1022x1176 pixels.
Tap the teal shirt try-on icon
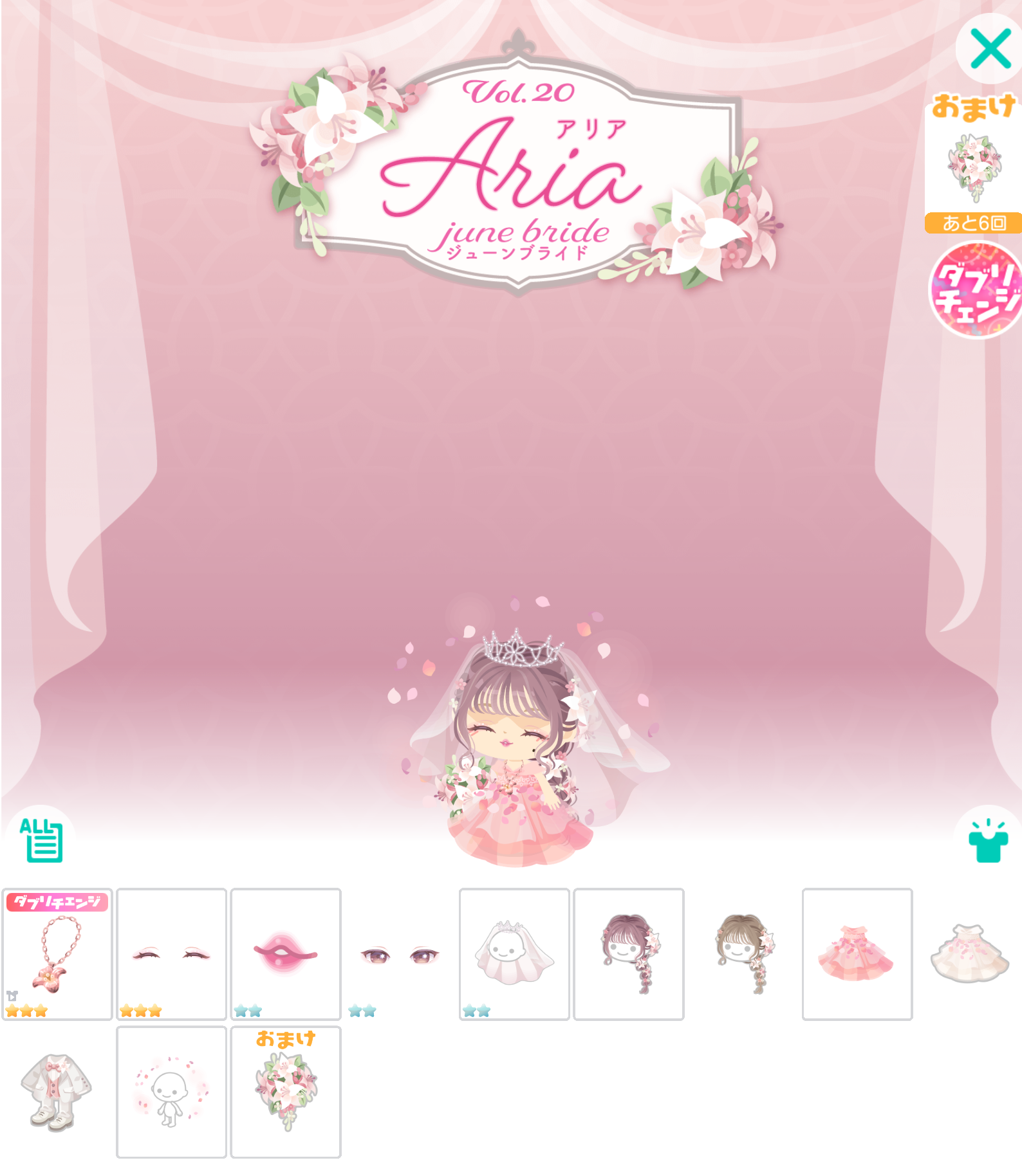pyautogui.click(x=988, y=841)
